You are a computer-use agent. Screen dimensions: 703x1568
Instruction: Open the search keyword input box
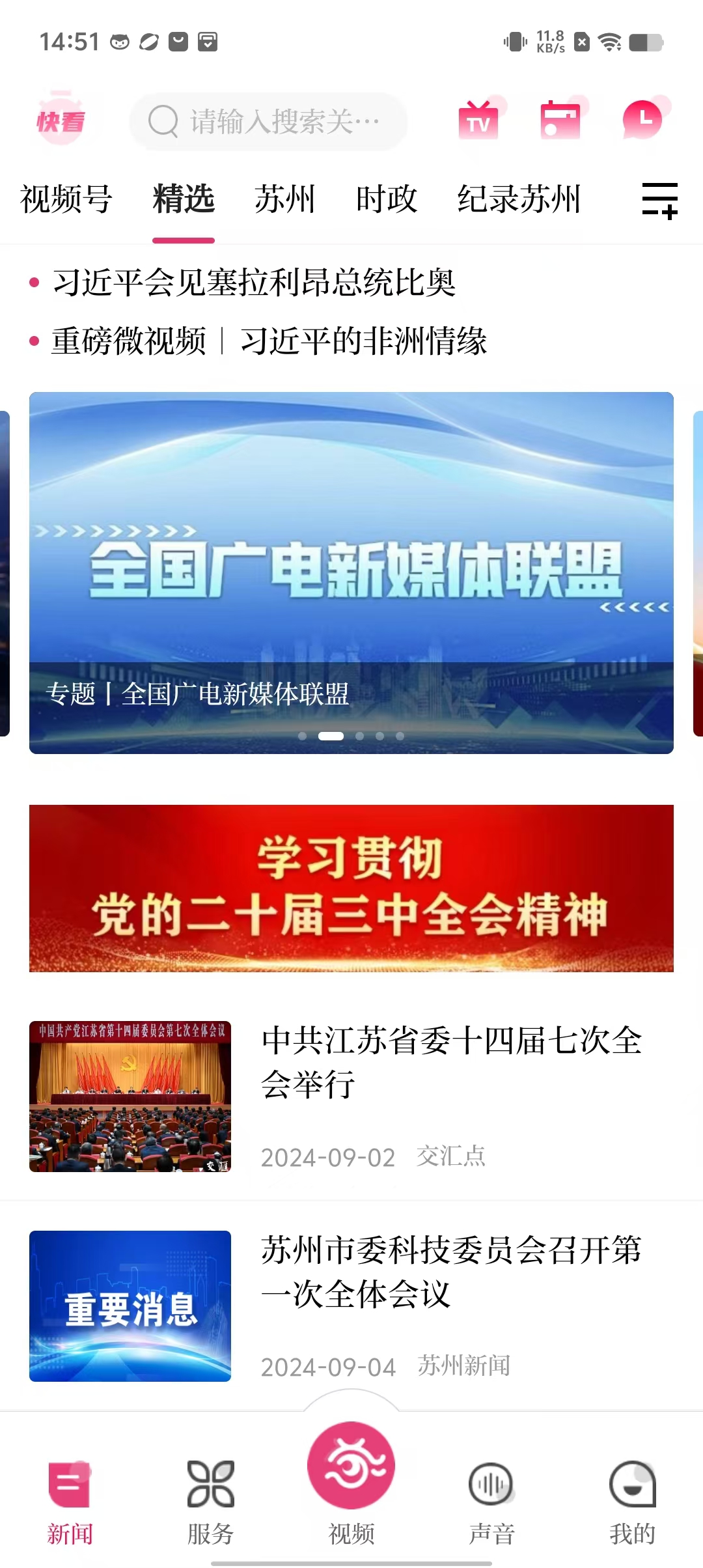(x=268, y=122)
